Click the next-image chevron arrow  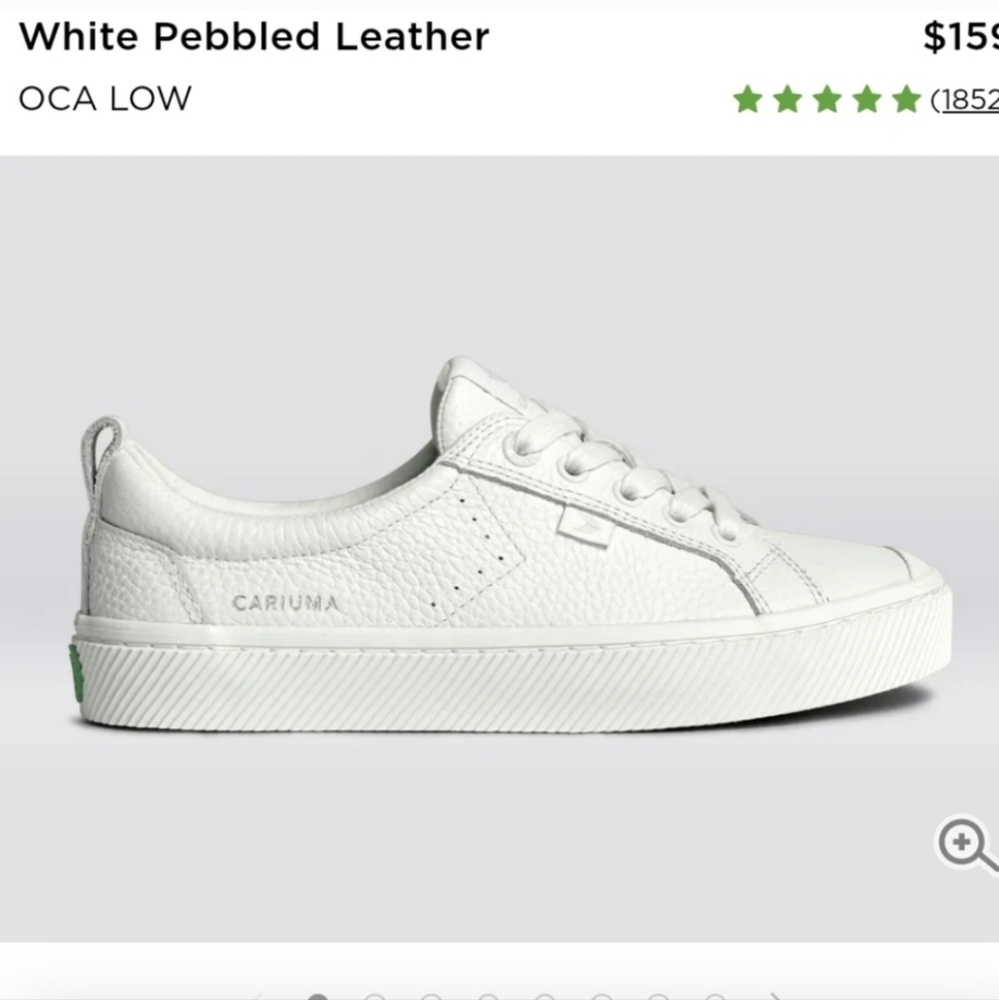click(x=773, y=997)
